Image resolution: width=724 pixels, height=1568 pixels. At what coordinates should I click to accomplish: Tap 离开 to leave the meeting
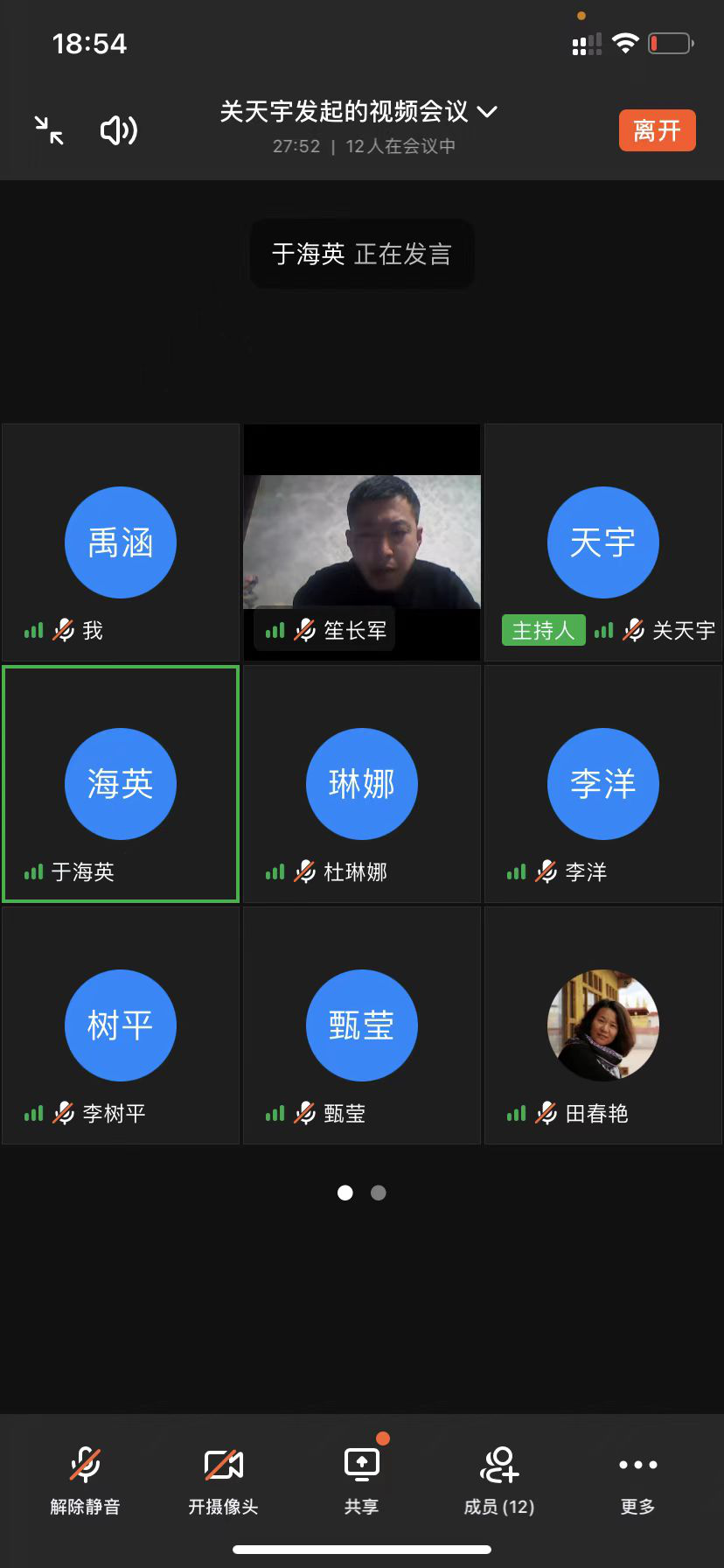(x=657, y=130)
